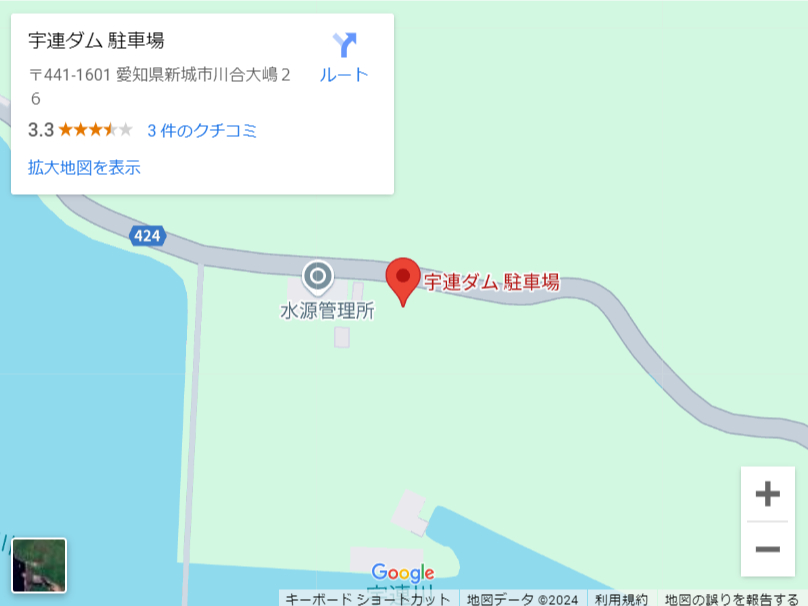
Task: Zoom out of the map
Action: [767, 549]
